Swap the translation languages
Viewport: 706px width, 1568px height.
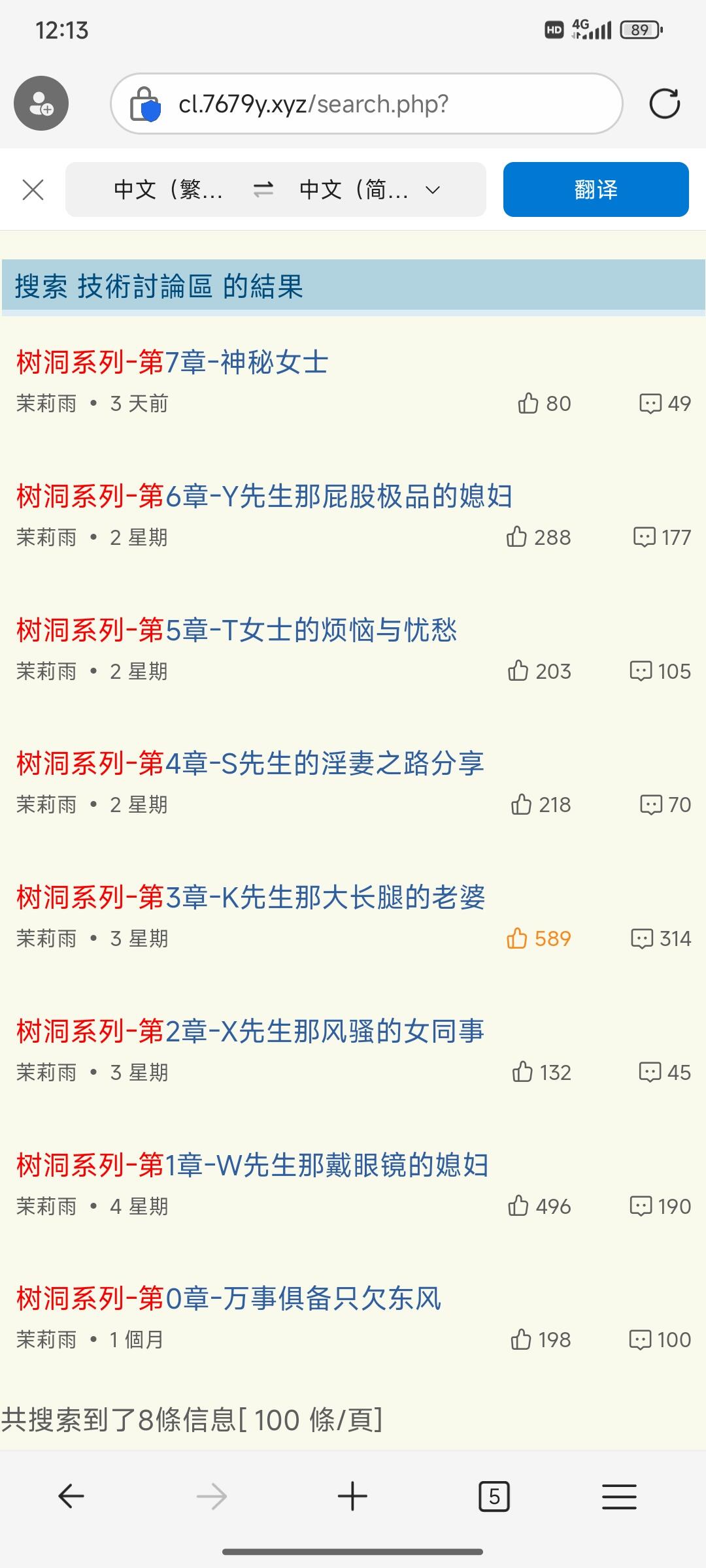coord(263,190)
